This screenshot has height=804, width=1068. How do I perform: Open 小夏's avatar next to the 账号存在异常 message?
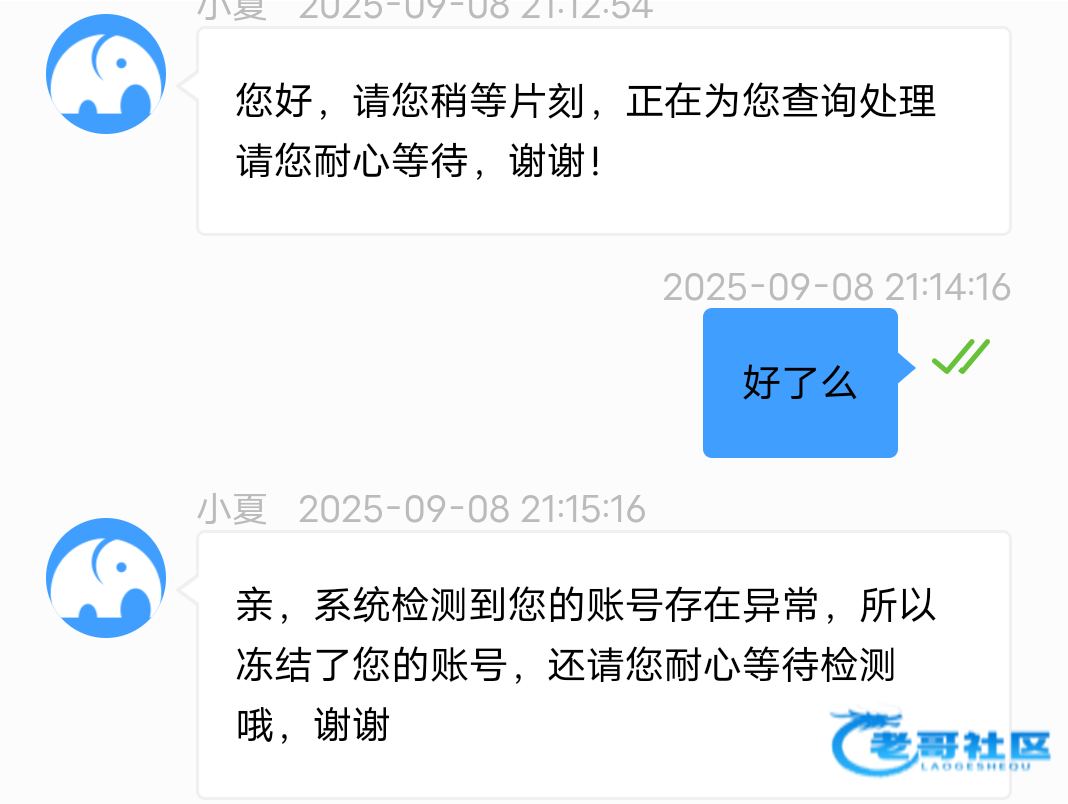(x=106, y=577)
